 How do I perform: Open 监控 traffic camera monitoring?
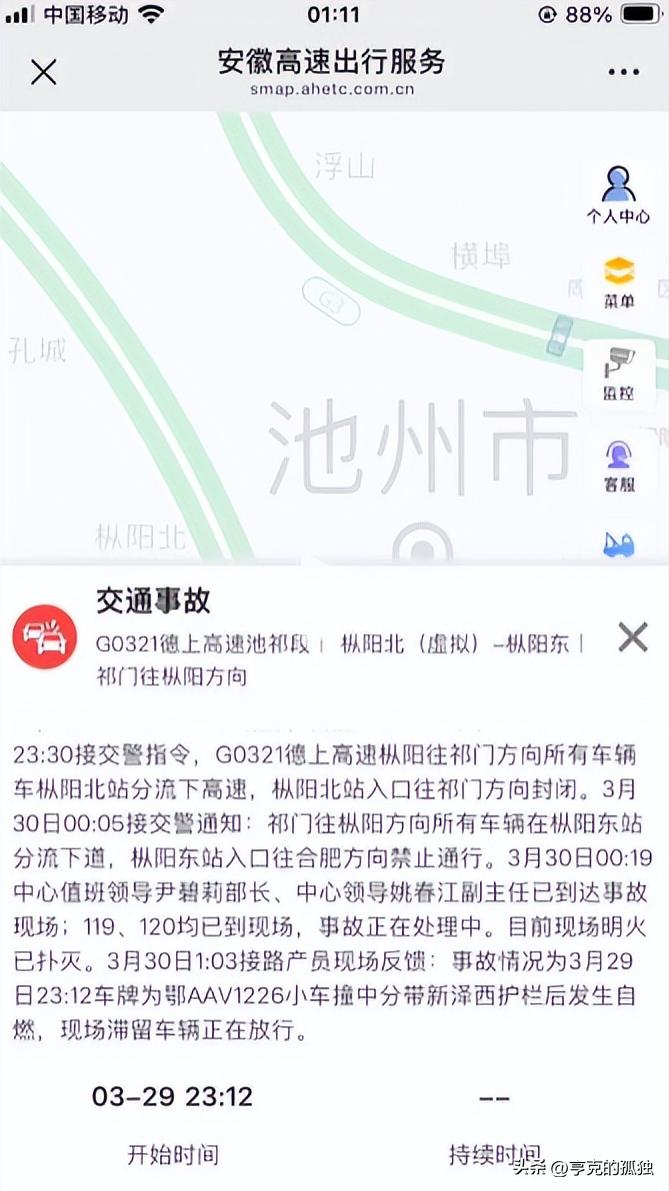pyautogui.click(x=618, y=371)
